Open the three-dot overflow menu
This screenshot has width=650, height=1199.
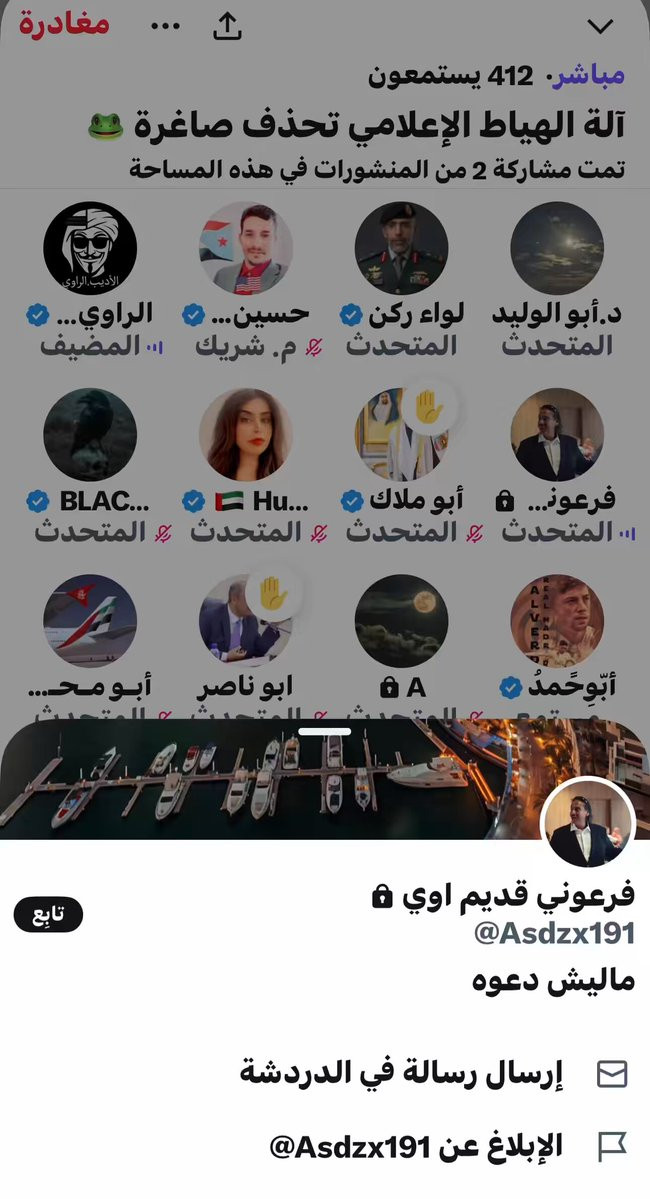(165, 26)
